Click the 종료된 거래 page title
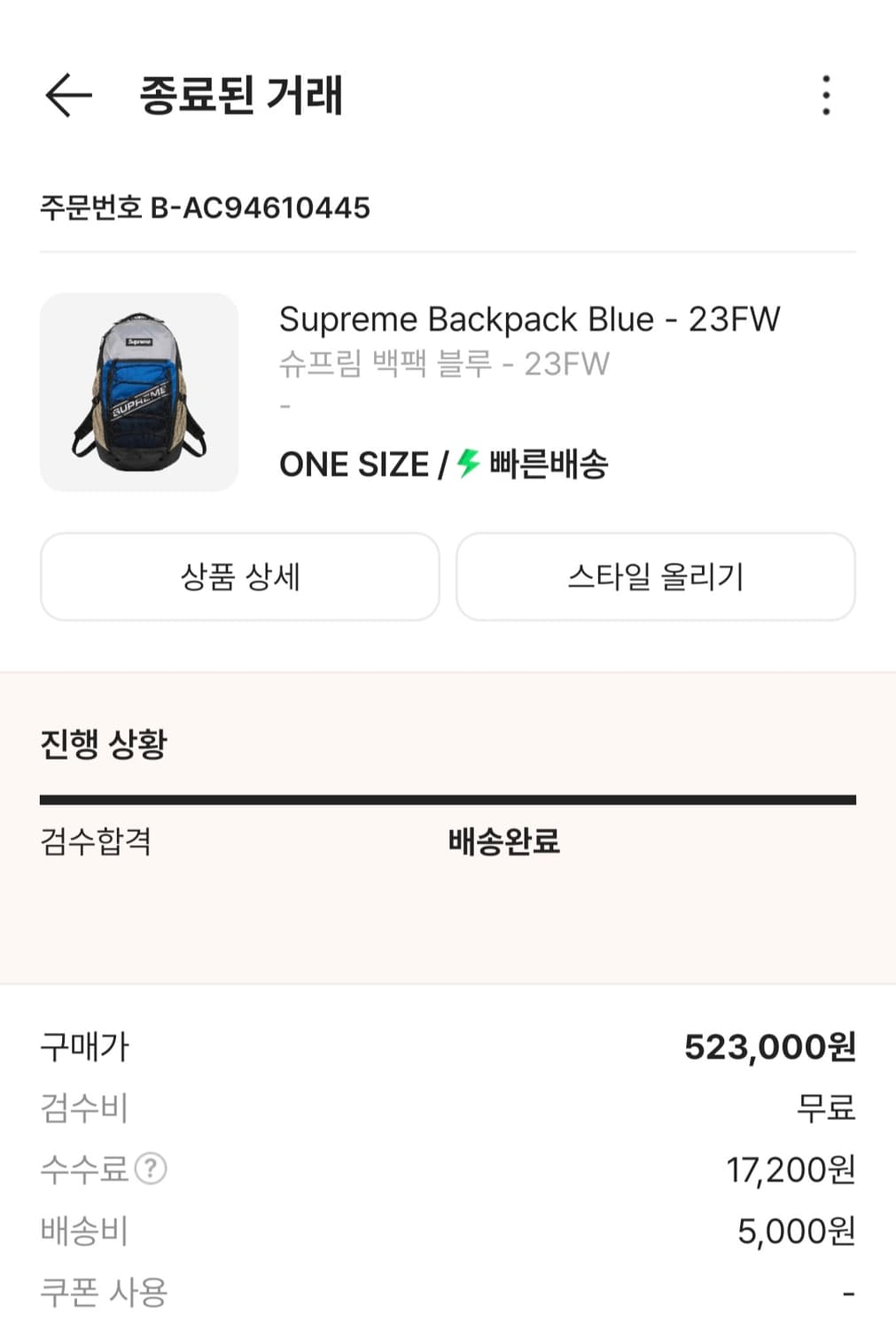The image size is (896, 1330). 239,96
